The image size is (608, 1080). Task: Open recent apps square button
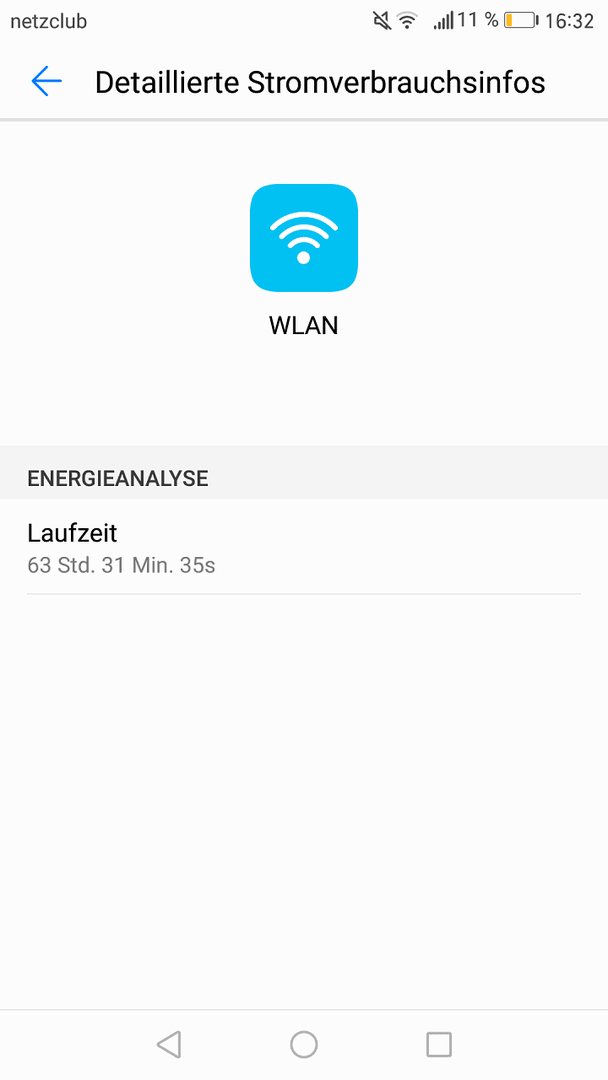(439, 1044)
